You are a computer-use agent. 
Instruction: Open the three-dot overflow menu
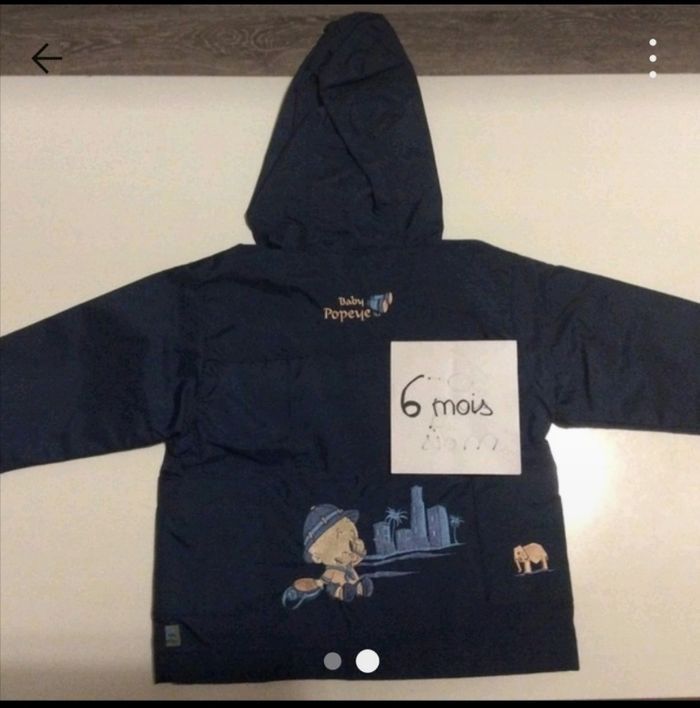pyautogui.click(x=653, y=59)
